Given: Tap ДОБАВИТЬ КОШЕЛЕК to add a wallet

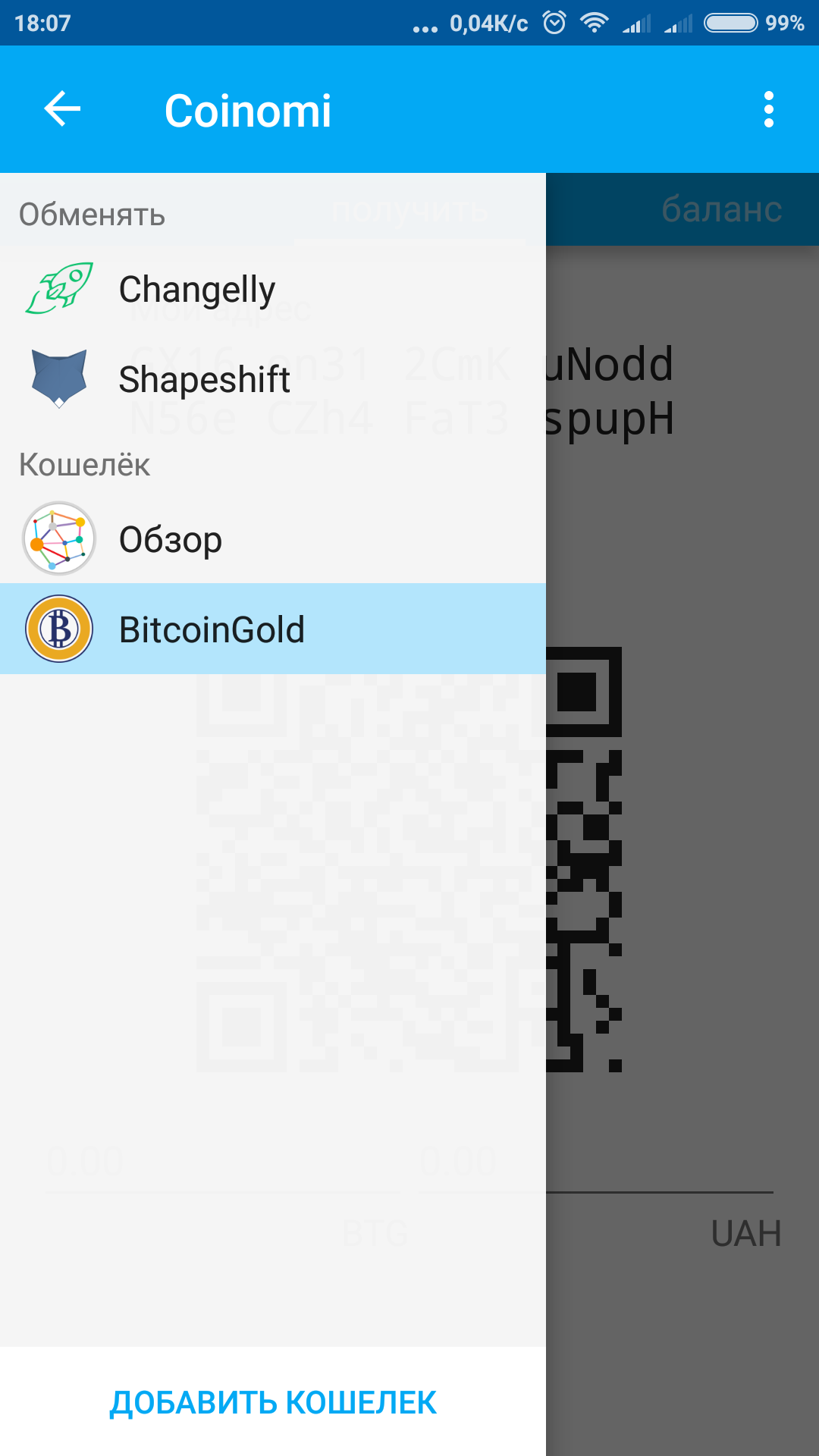Looking at the screenshot, I should [x=273, y=1402].
